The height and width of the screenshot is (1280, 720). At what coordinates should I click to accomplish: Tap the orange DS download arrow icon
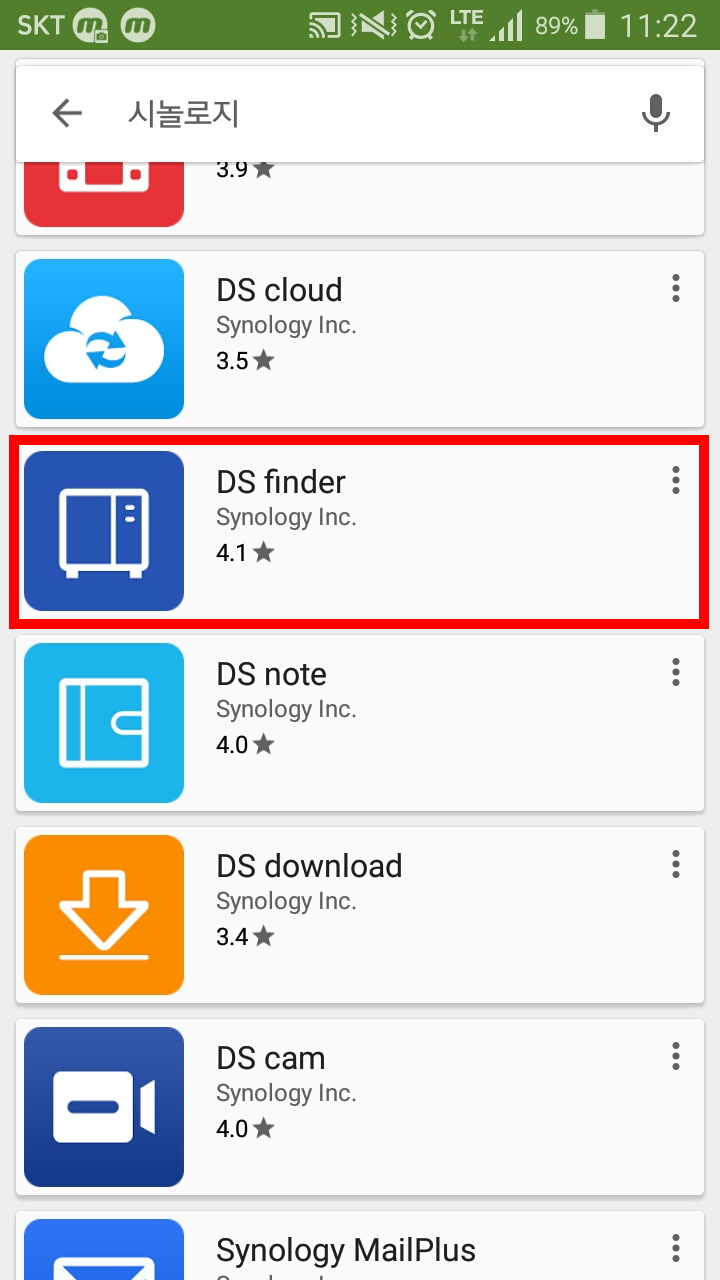tap(103, 914)
